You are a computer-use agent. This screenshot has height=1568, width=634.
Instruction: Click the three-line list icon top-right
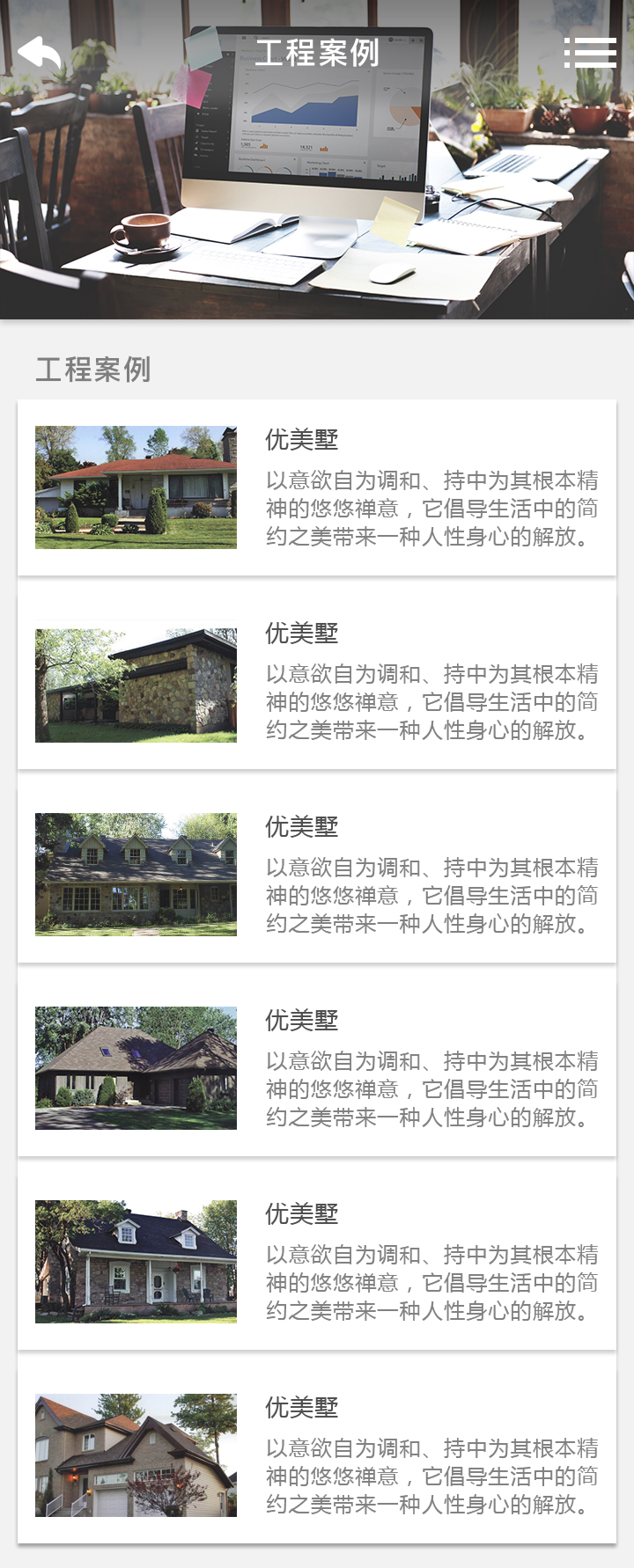(x=590, y=52)
